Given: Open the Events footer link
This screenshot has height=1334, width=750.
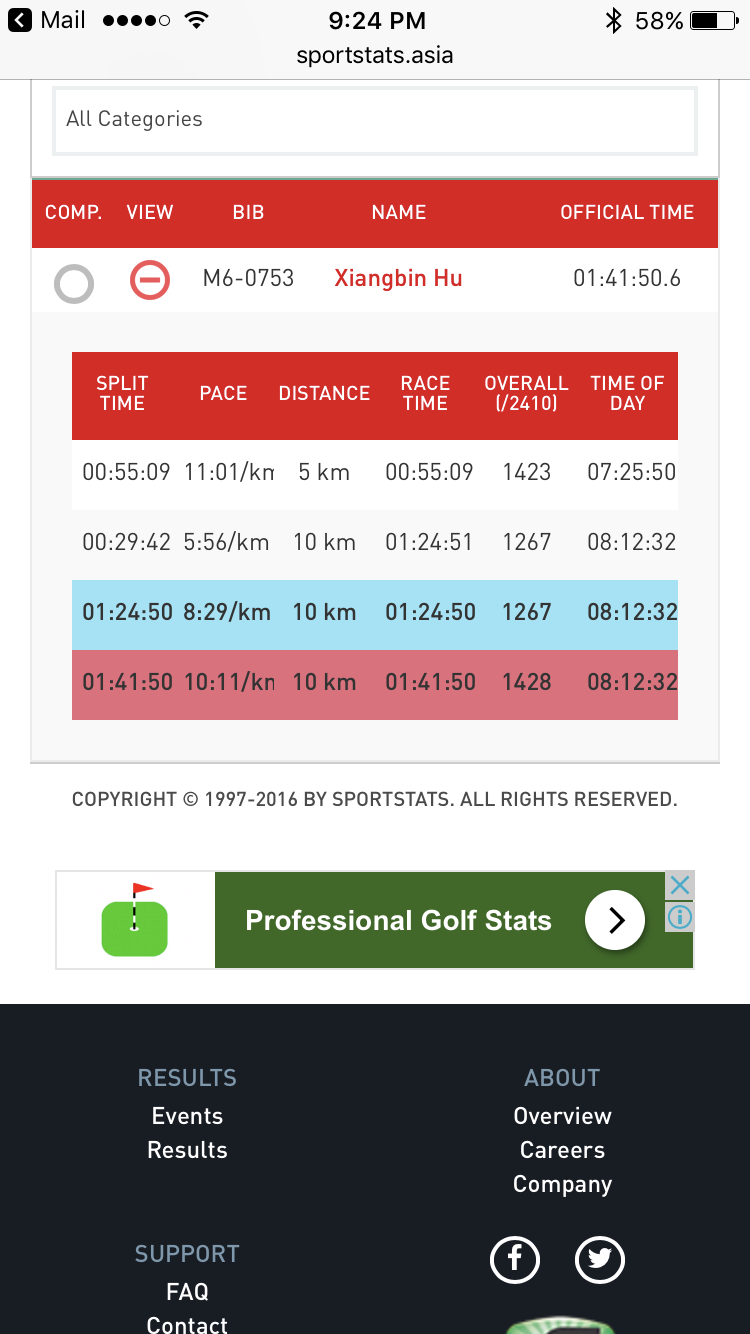Looking at the screenshot, I should pyautogui.click(x=187, y=1116).
